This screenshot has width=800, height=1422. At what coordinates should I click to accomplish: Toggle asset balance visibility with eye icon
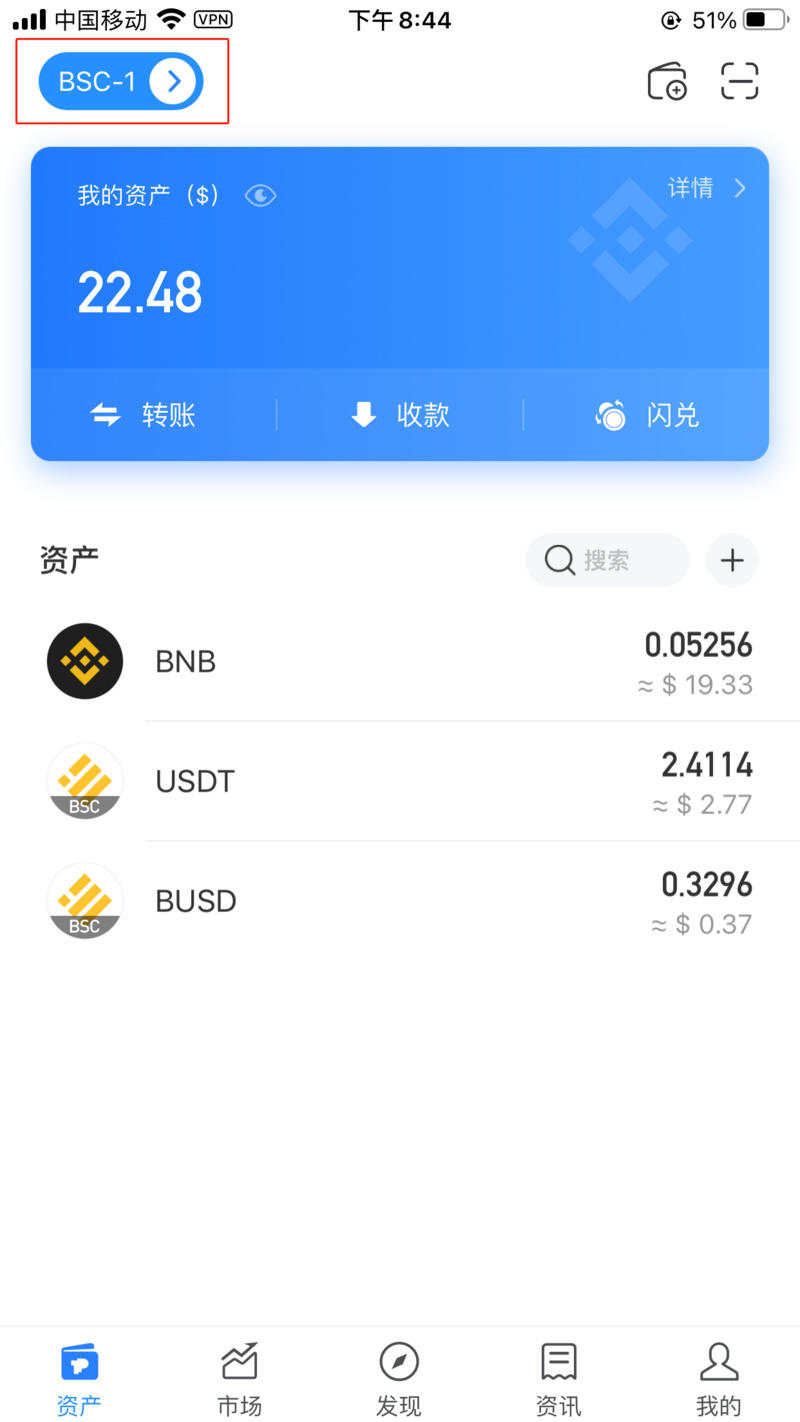[260, 195]
